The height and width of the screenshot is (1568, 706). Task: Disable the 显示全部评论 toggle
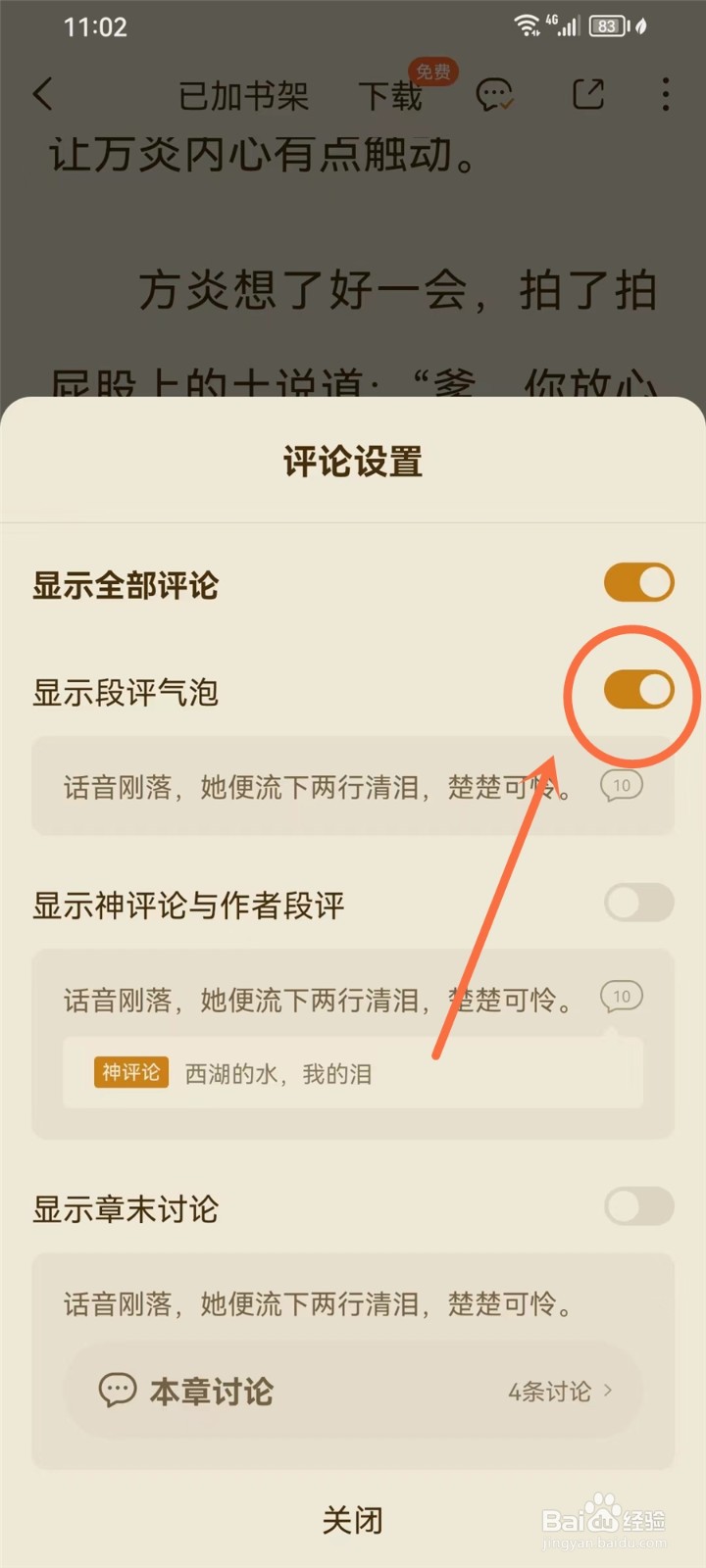tap(636, 582)
